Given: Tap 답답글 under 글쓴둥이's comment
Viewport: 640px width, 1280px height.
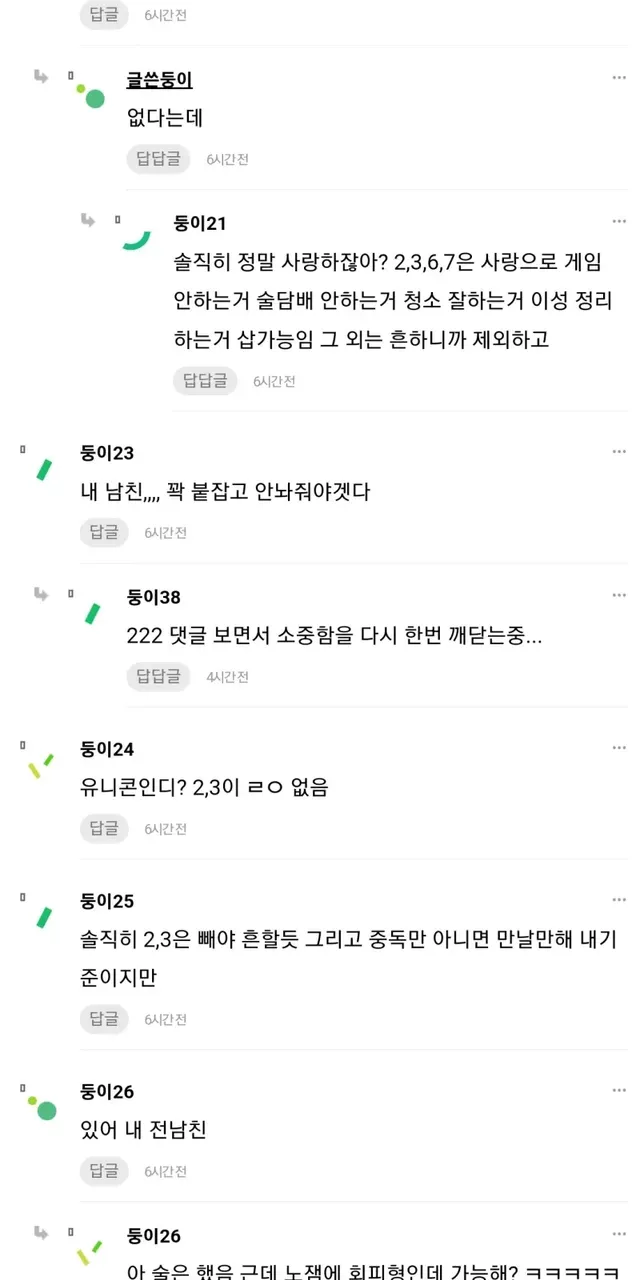Looking at the screenshot, I should (x=158, y=159).
